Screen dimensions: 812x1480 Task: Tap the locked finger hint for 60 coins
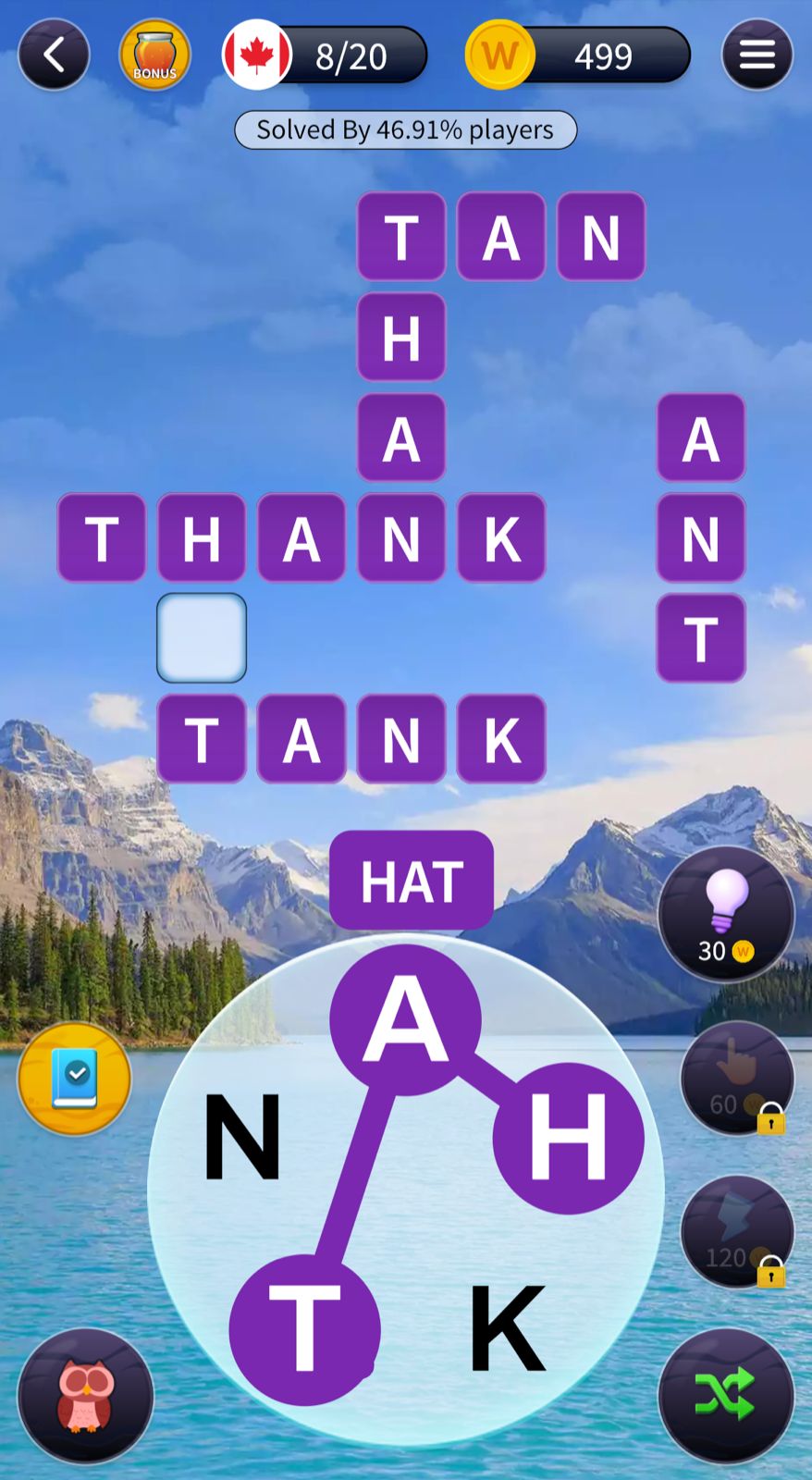[736, 1079]
